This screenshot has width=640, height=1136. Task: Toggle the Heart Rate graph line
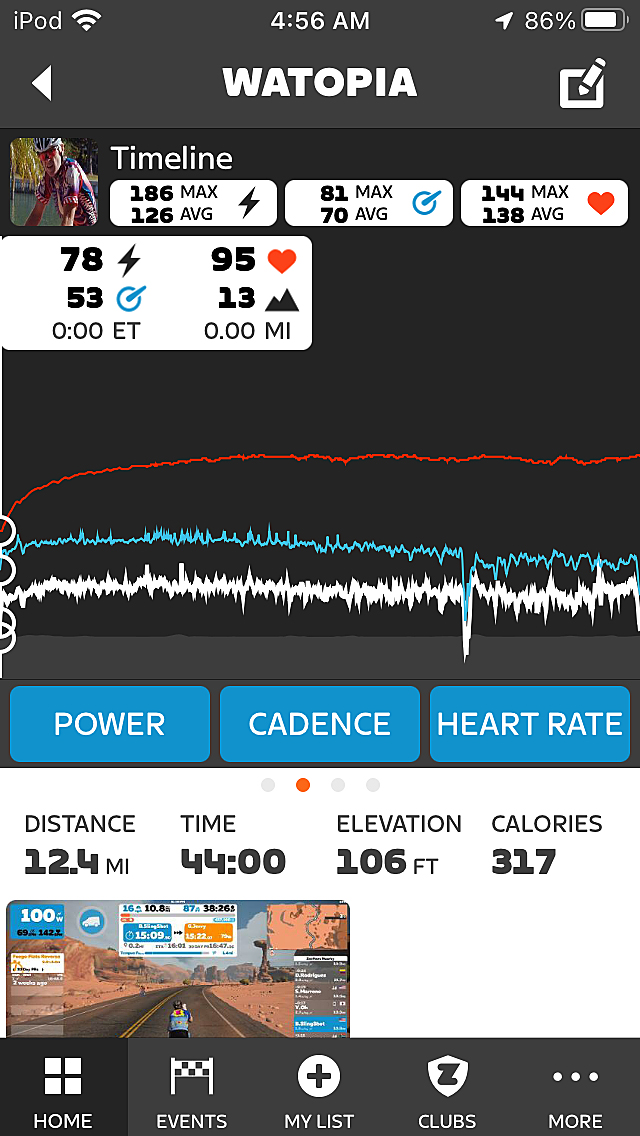pyautogui.click(x=530, y=724)
